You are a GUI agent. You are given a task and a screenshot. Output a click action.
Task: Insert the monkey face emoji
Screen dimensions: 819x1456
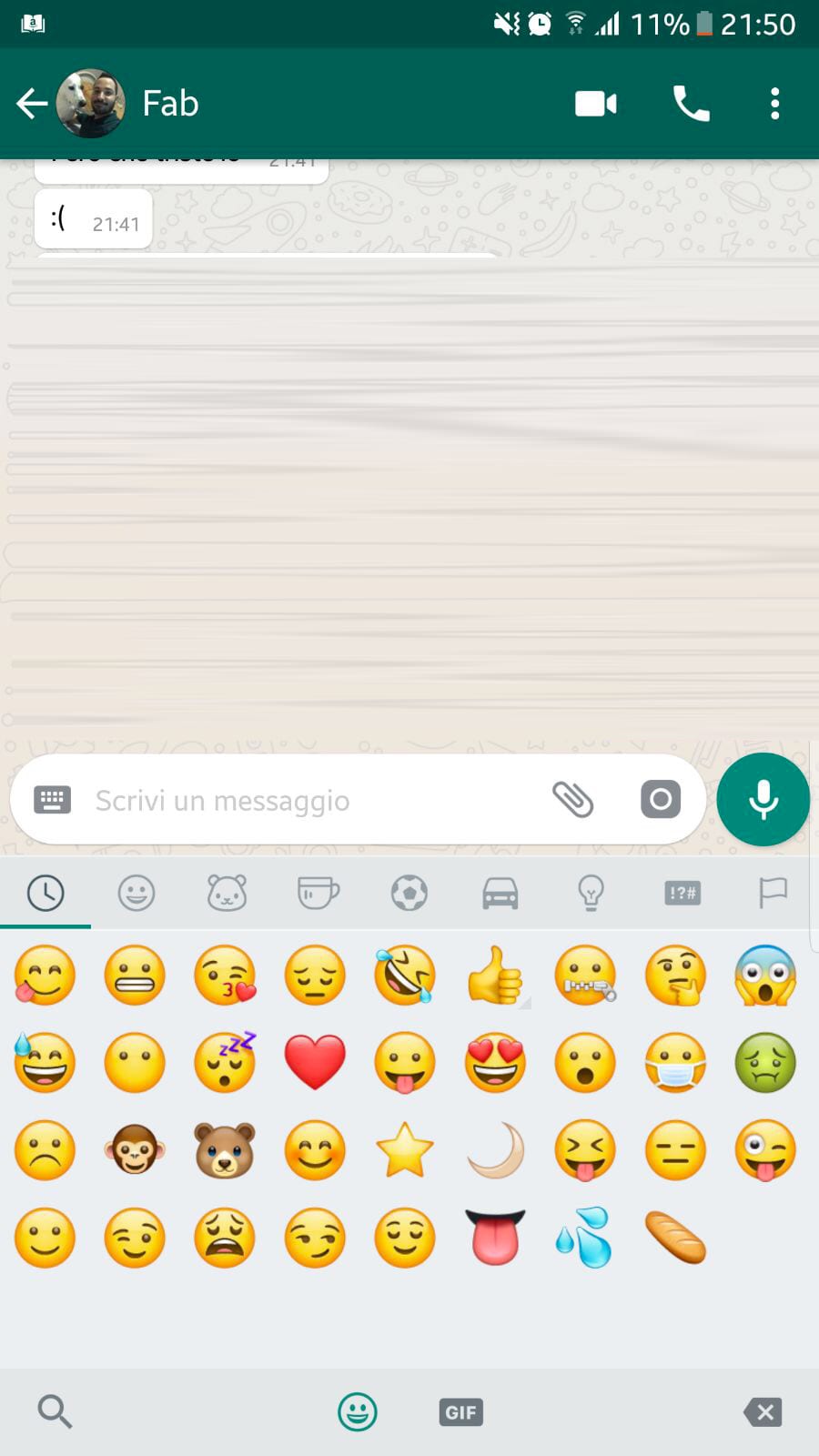click(135, 1150)
